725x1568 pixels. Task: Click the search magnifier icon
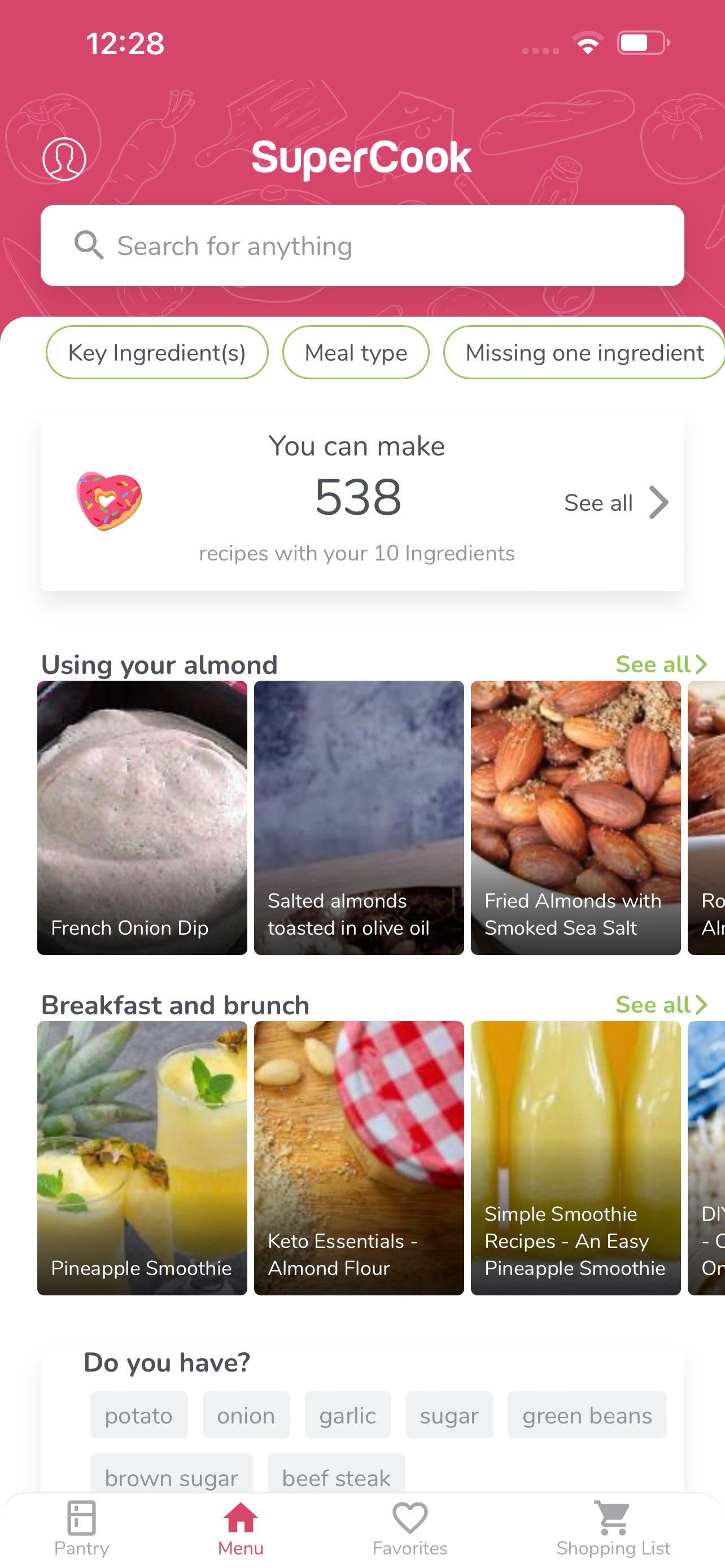(x=90, y=246)
